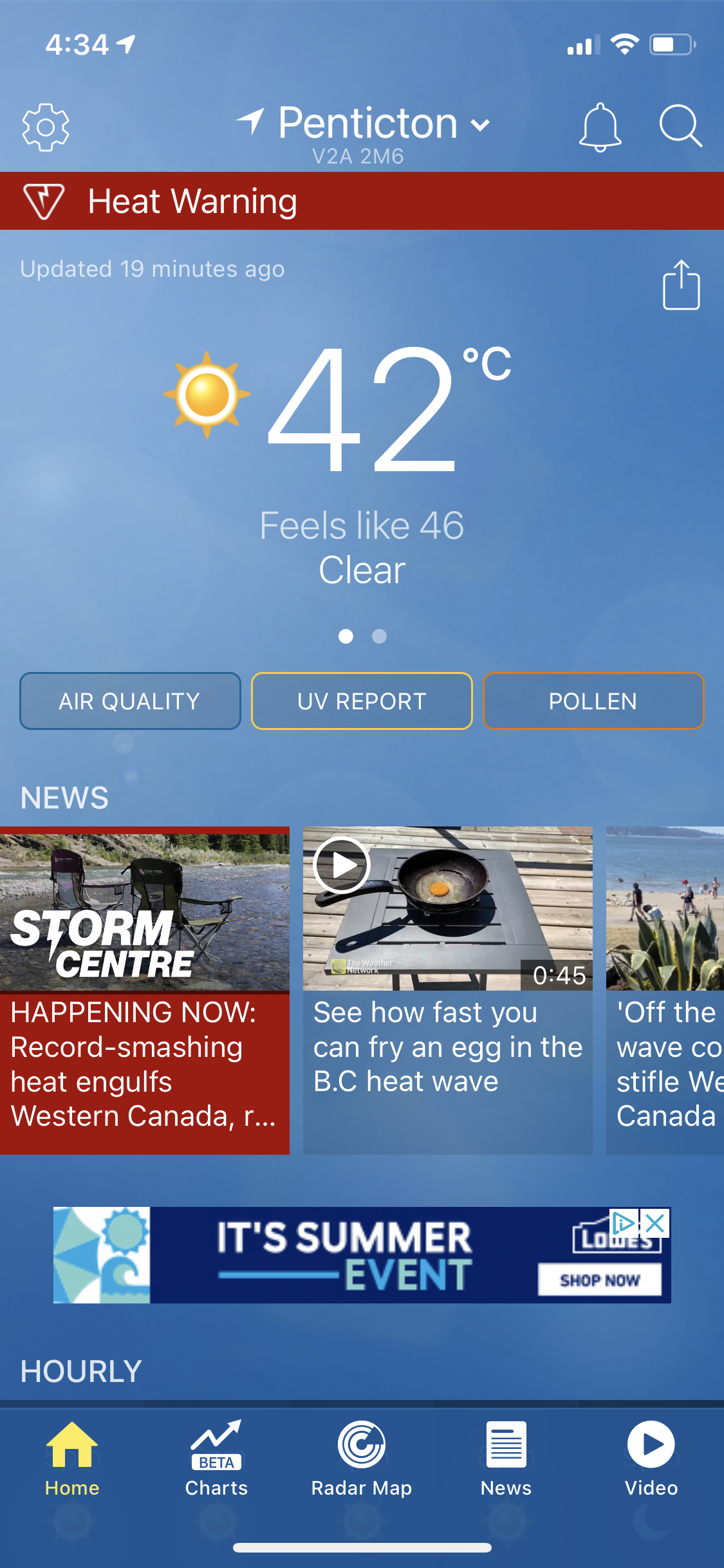
Task: Jump to the second weather page dot
Action: click(x=380, y=637)
